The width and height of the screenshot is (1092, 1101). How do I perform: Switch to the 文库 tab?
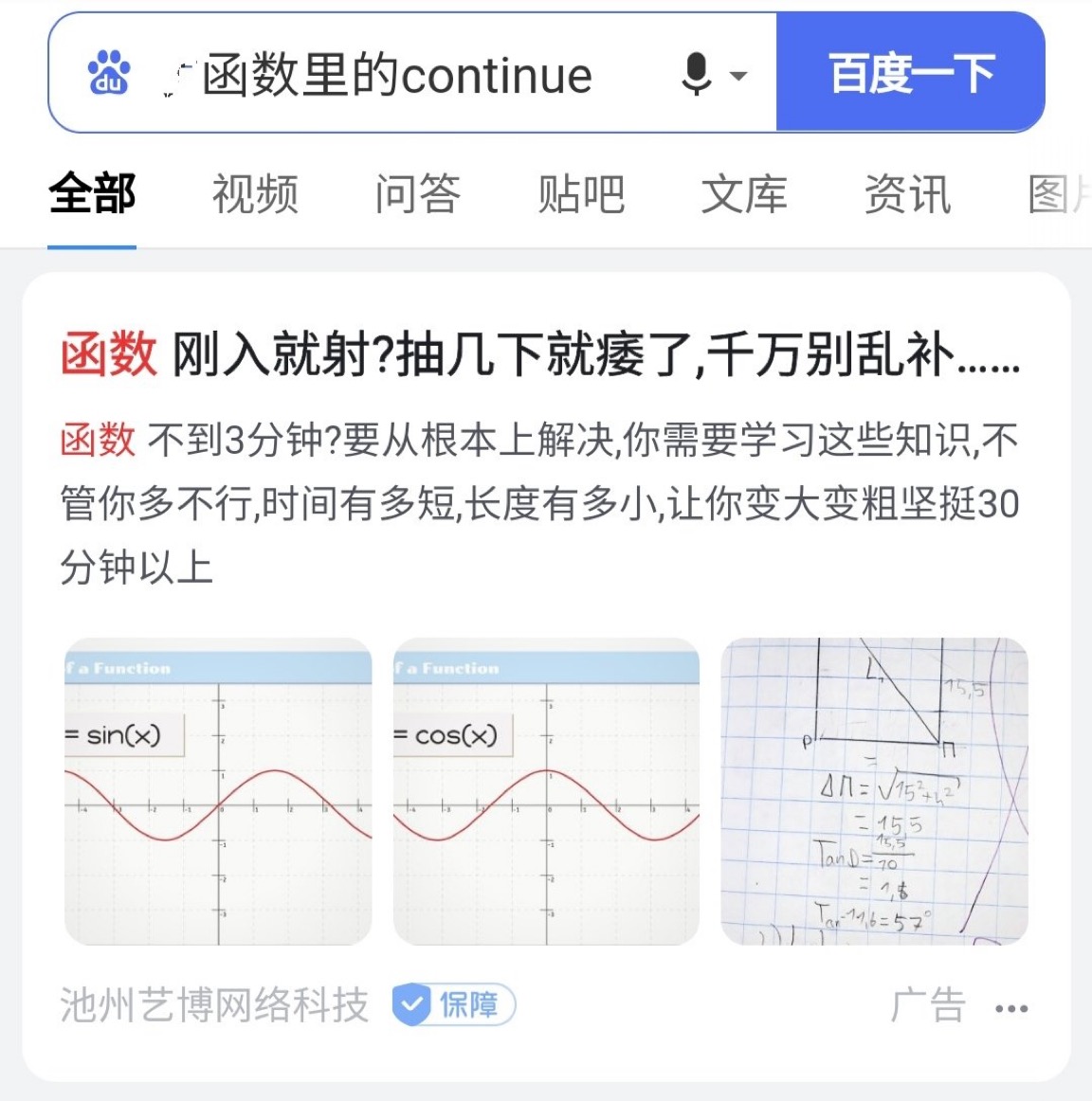[744, 194]
